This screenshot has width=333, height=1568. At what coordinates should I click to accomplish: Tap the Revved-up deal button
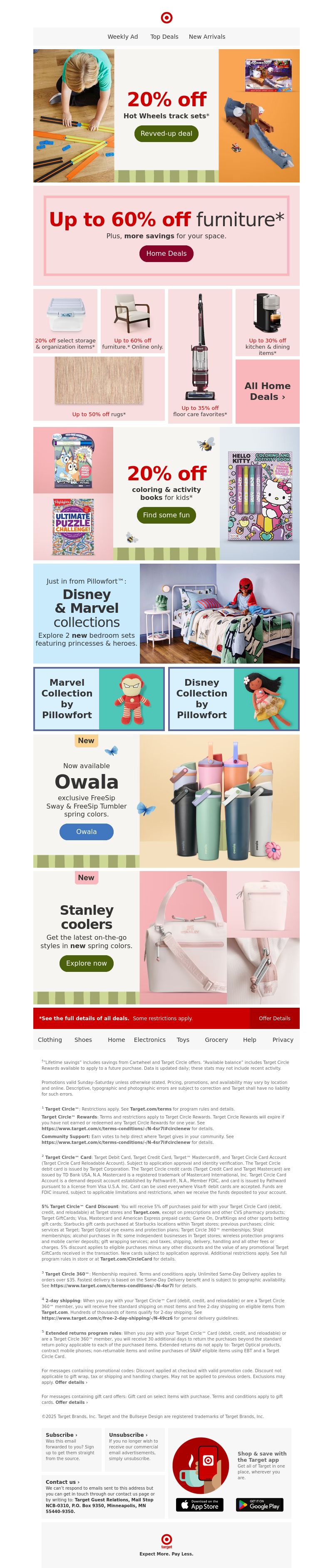166,133
